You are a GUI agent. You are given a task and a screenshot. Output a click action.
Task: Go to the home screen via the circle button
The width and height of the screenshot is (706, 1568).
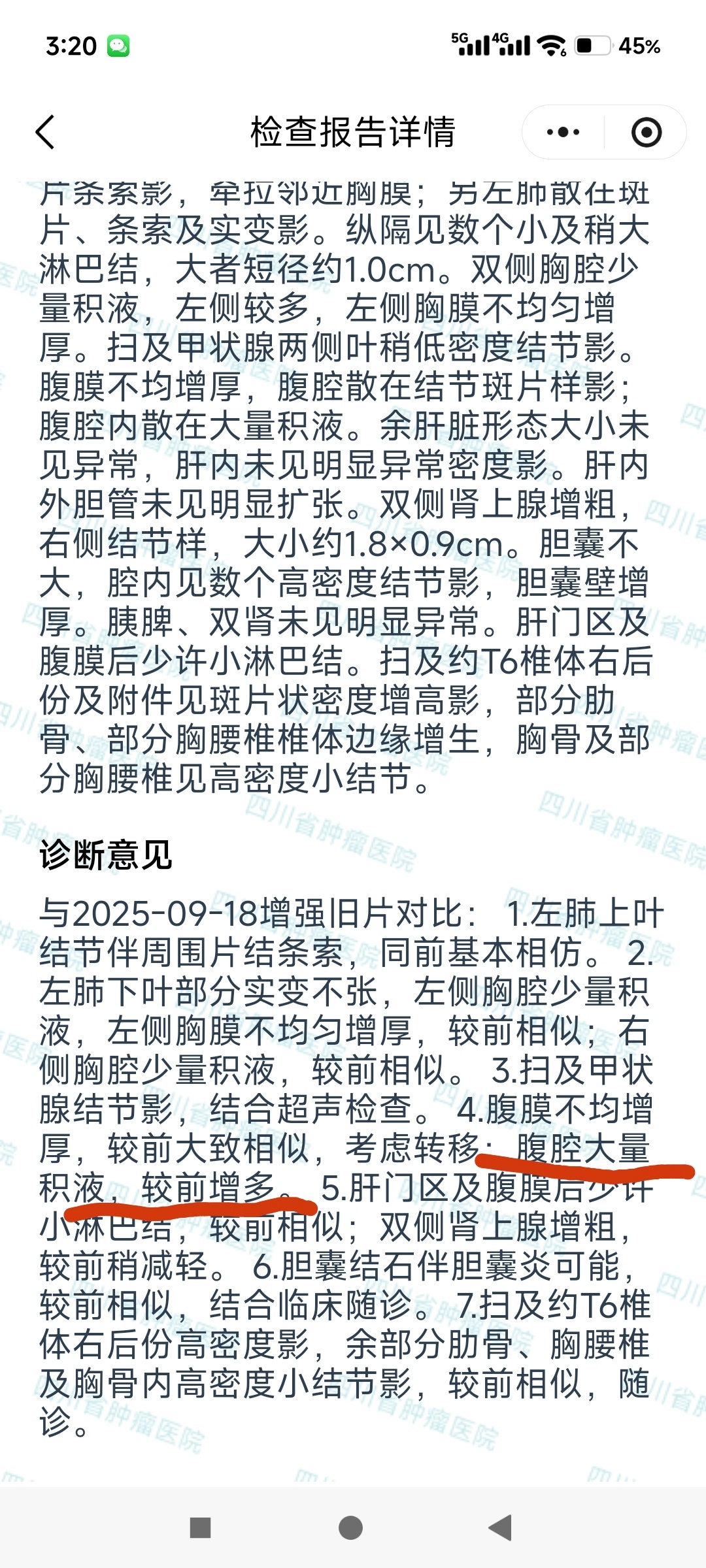[351, 1527]
